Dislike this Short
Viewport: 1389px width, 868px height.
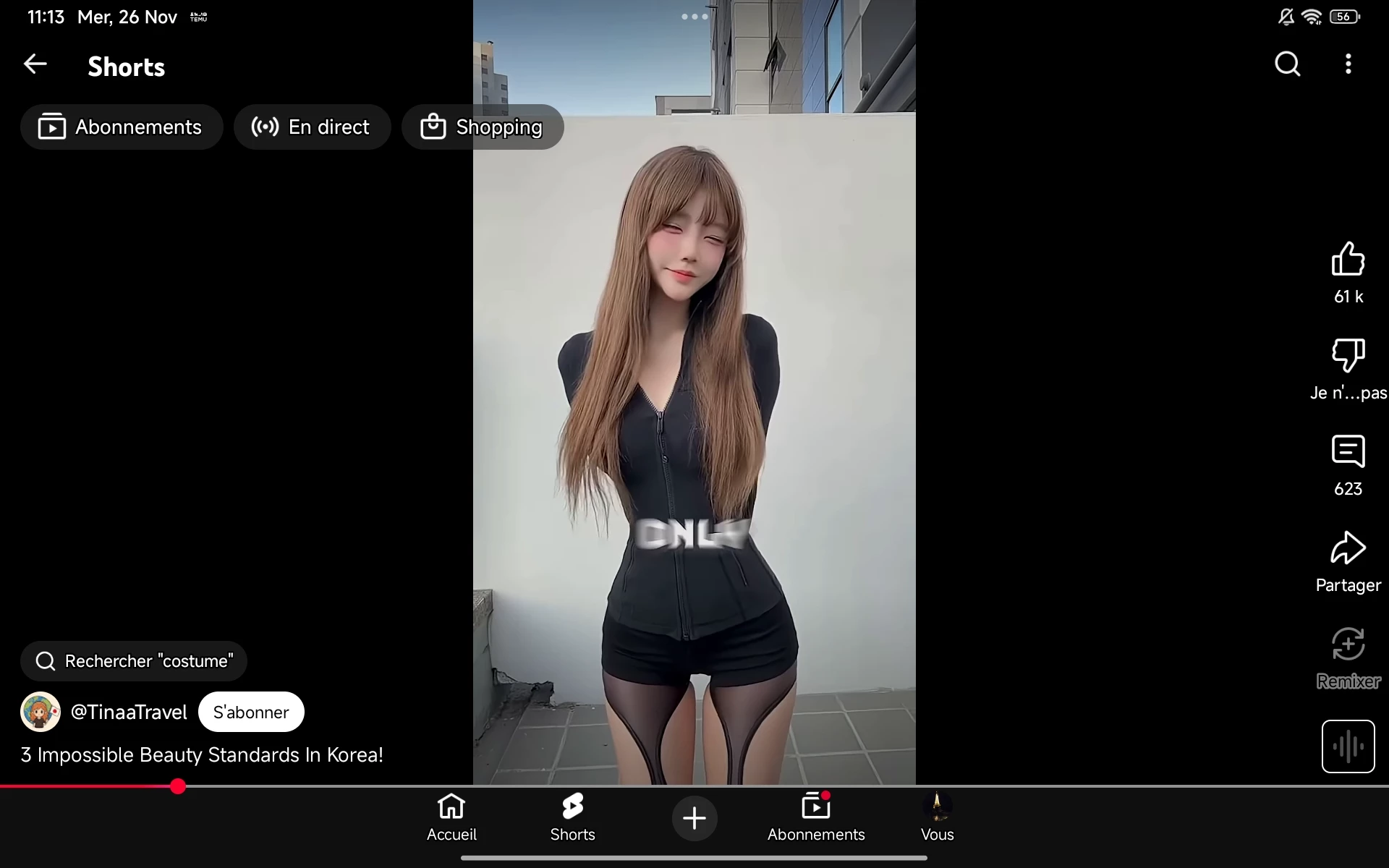pyautogui.click(x=1348, y=356)
